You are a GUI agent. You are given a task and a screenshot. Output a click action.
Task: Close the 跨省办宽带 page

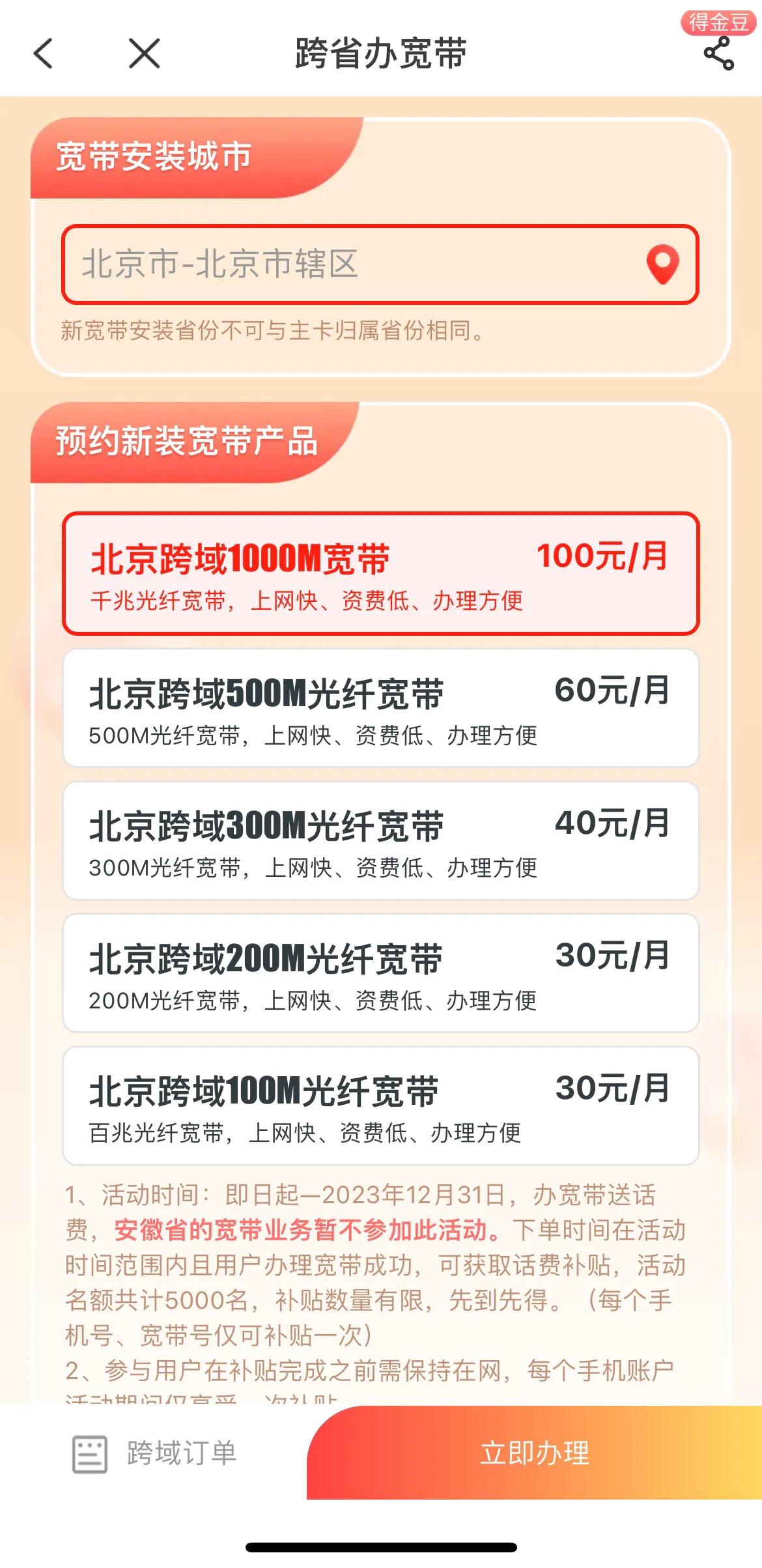[144, 53]
